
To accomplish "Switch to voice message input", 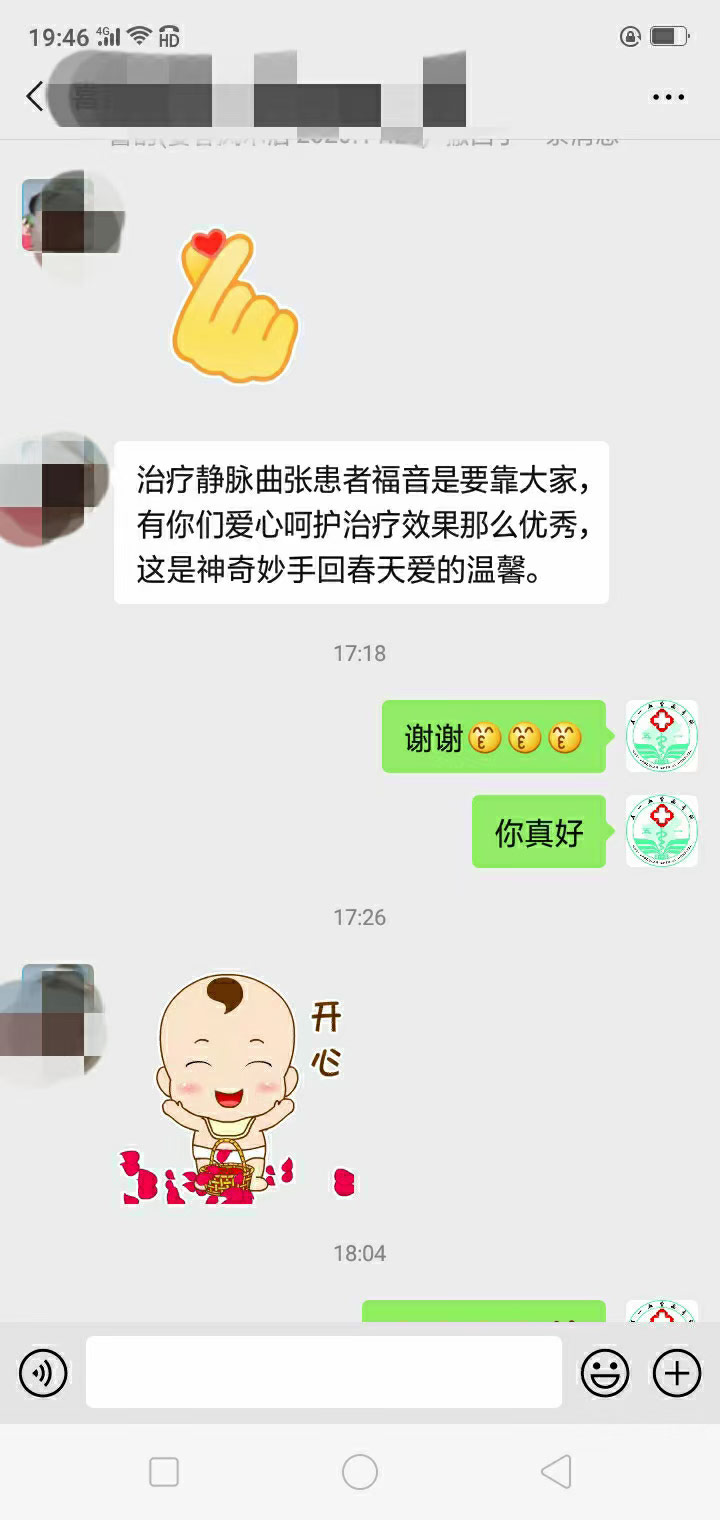I will 43,1372.
